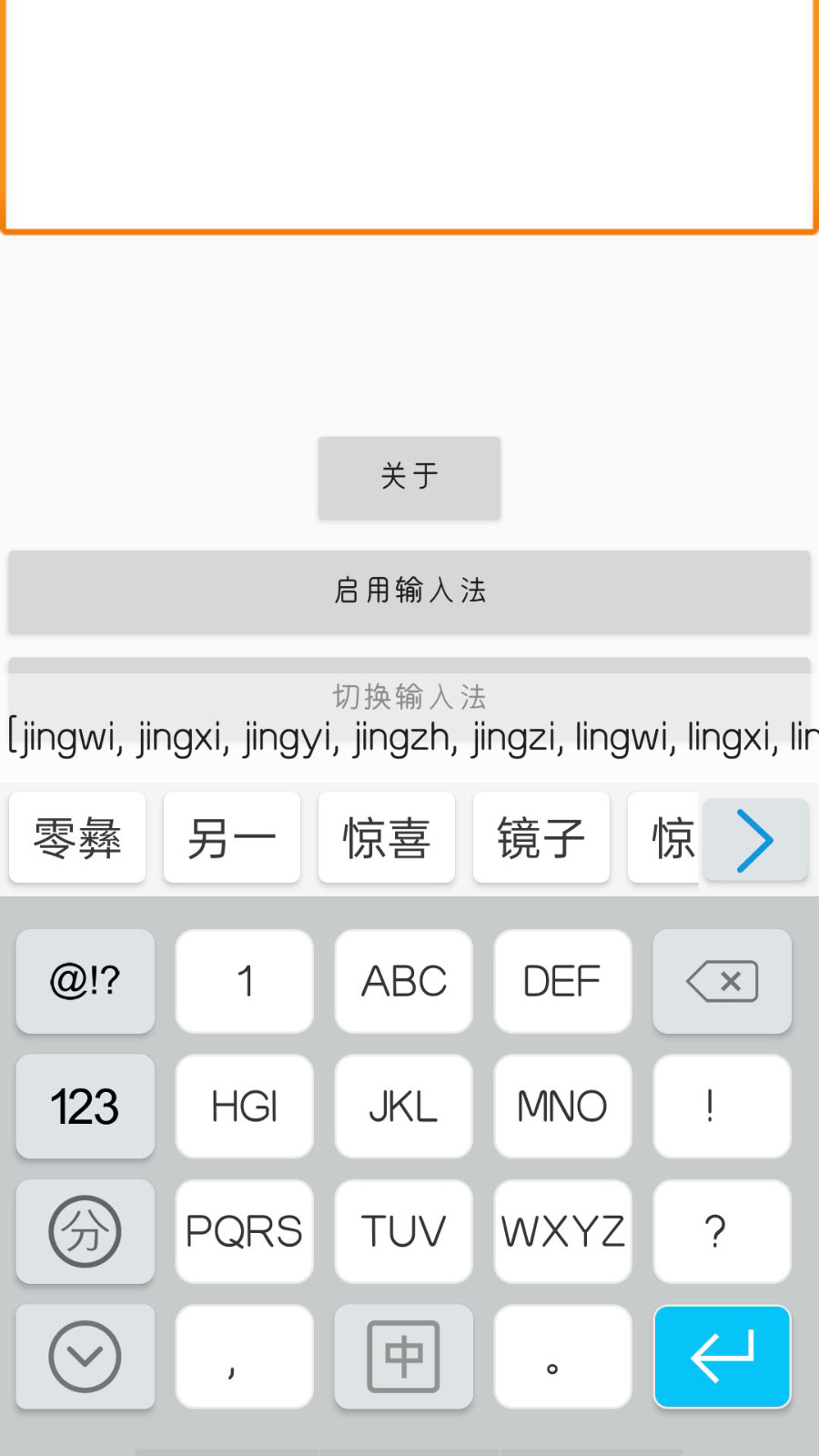
Task: Tap the ABC key
Action: (x=403, y=981)
